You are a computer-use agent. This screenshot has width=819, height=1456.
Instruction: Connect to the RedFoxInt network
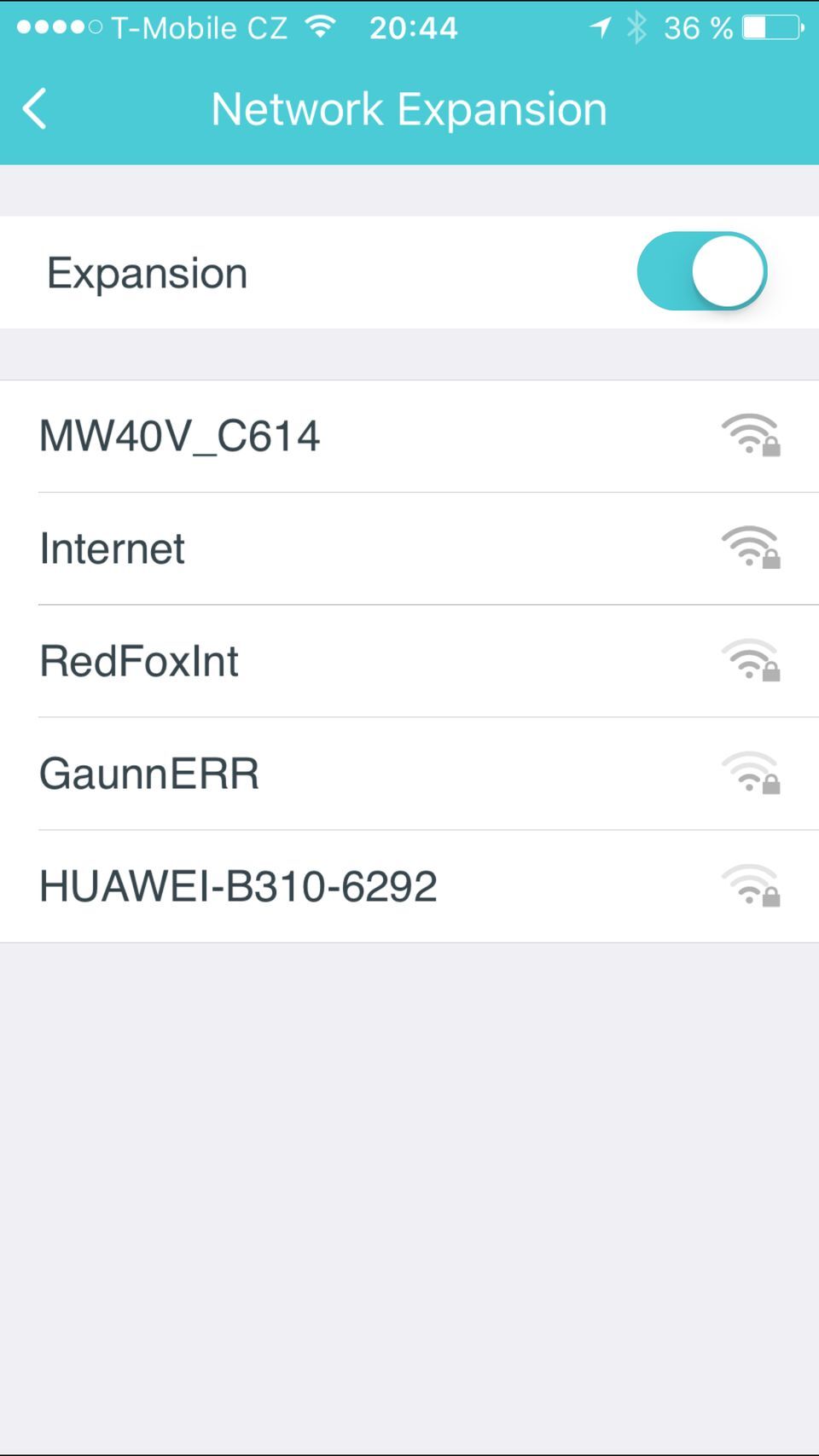(x=341, y=661)
